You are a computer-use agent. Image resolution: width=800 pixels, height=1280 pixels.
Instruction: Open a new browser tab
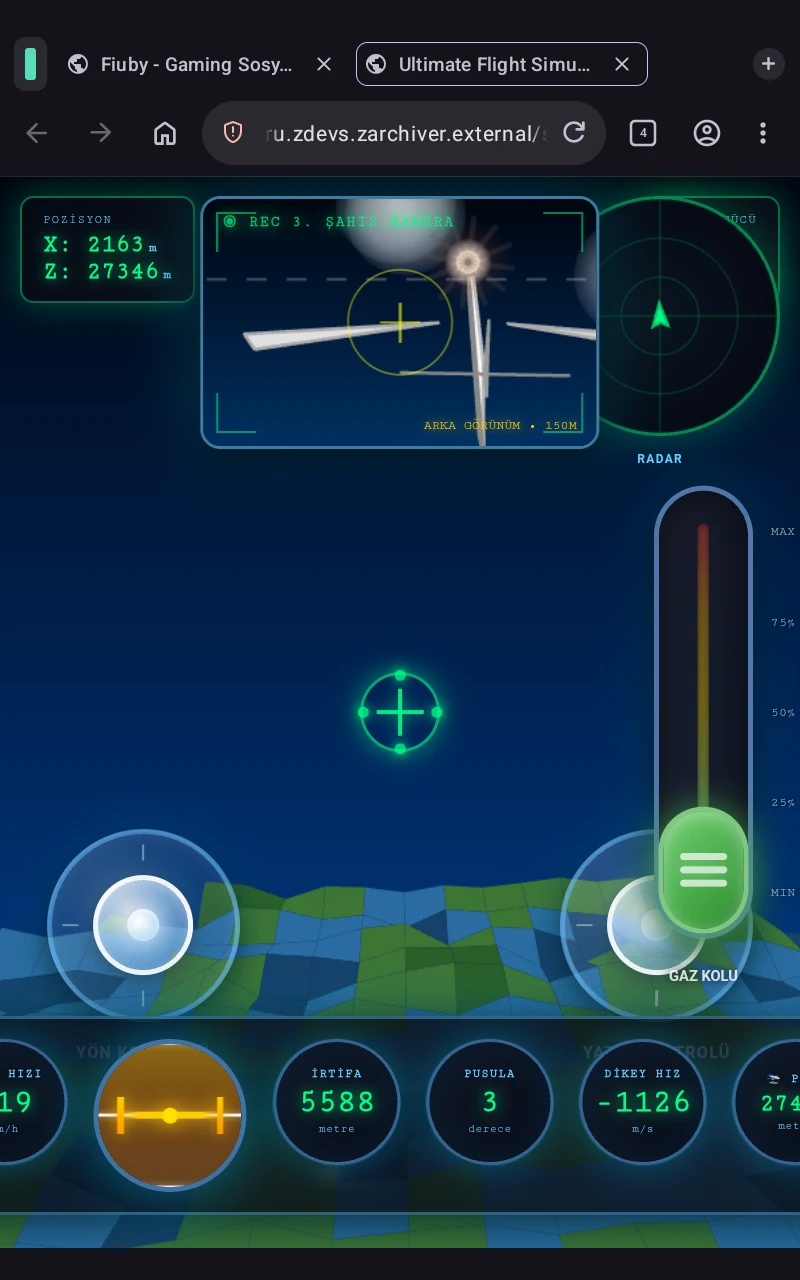[768, 64]
